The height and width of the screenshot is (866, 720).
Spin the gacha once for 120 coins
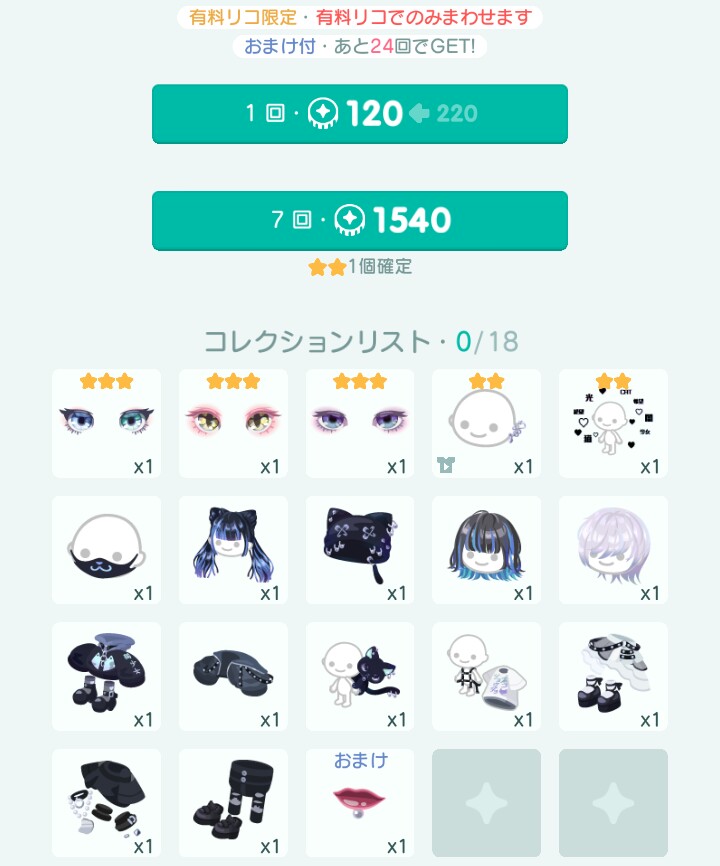(x=360, y=113)
